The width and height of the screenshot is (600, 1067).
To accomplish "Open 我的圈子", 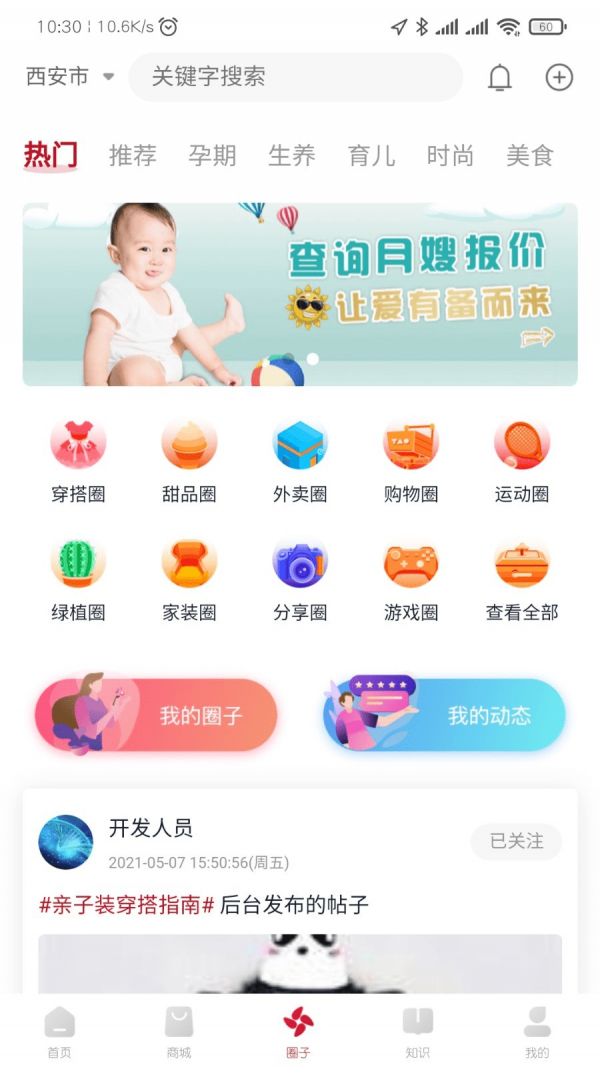I will (x=156, y=716).
